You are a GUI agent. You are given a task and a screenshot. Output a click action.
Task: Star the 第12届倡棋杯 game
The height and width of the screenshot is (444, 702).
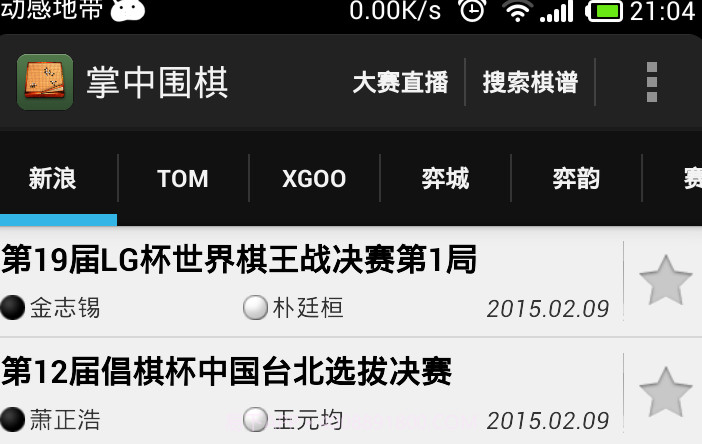click(665, 392)
